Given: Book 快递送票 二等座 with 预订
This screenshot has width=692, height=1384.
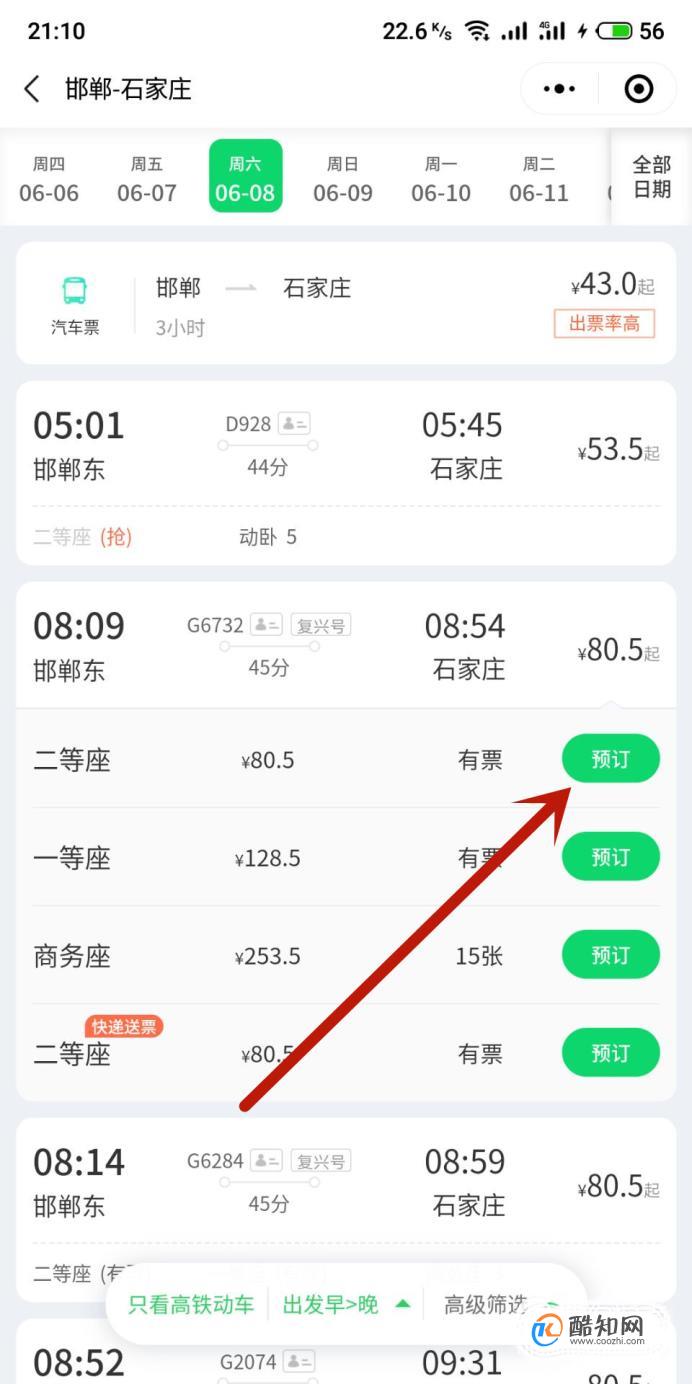Looking at the screenshot, I should pyautogui.click(x=610, y=1053).
